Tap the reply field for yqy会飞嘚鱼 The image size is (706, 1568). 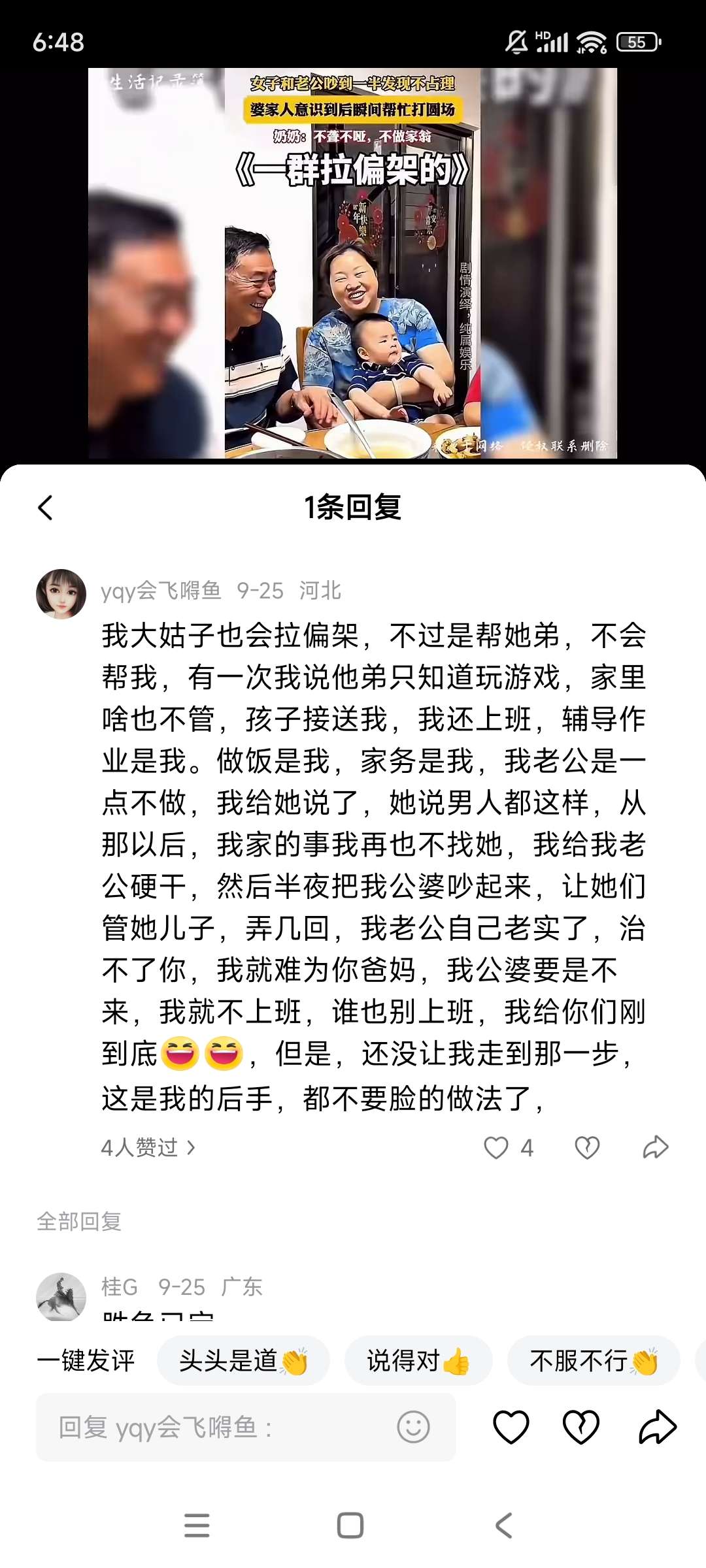[222, 1427]
